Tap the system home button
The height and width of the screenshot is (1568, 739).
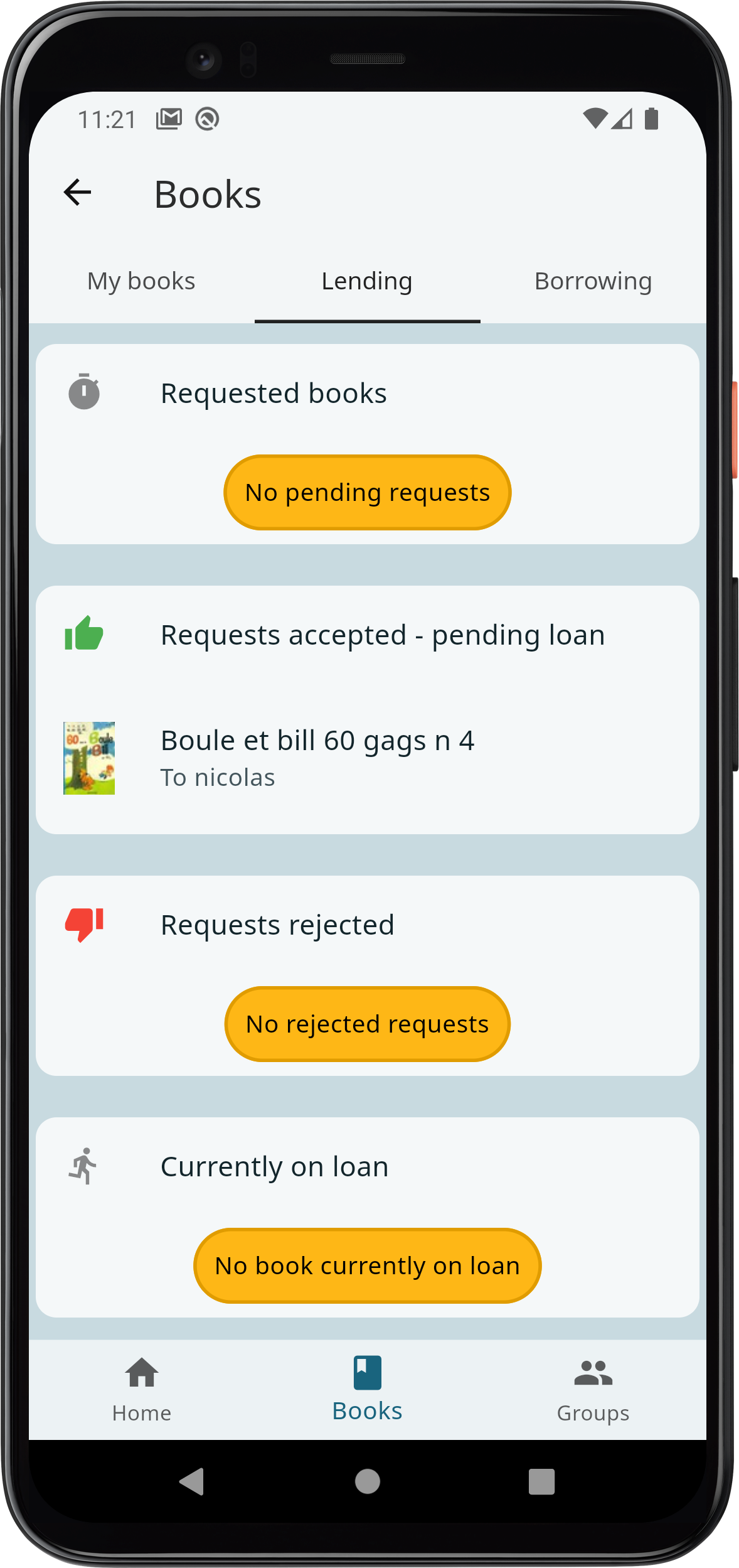click(x=368, y=1481)
